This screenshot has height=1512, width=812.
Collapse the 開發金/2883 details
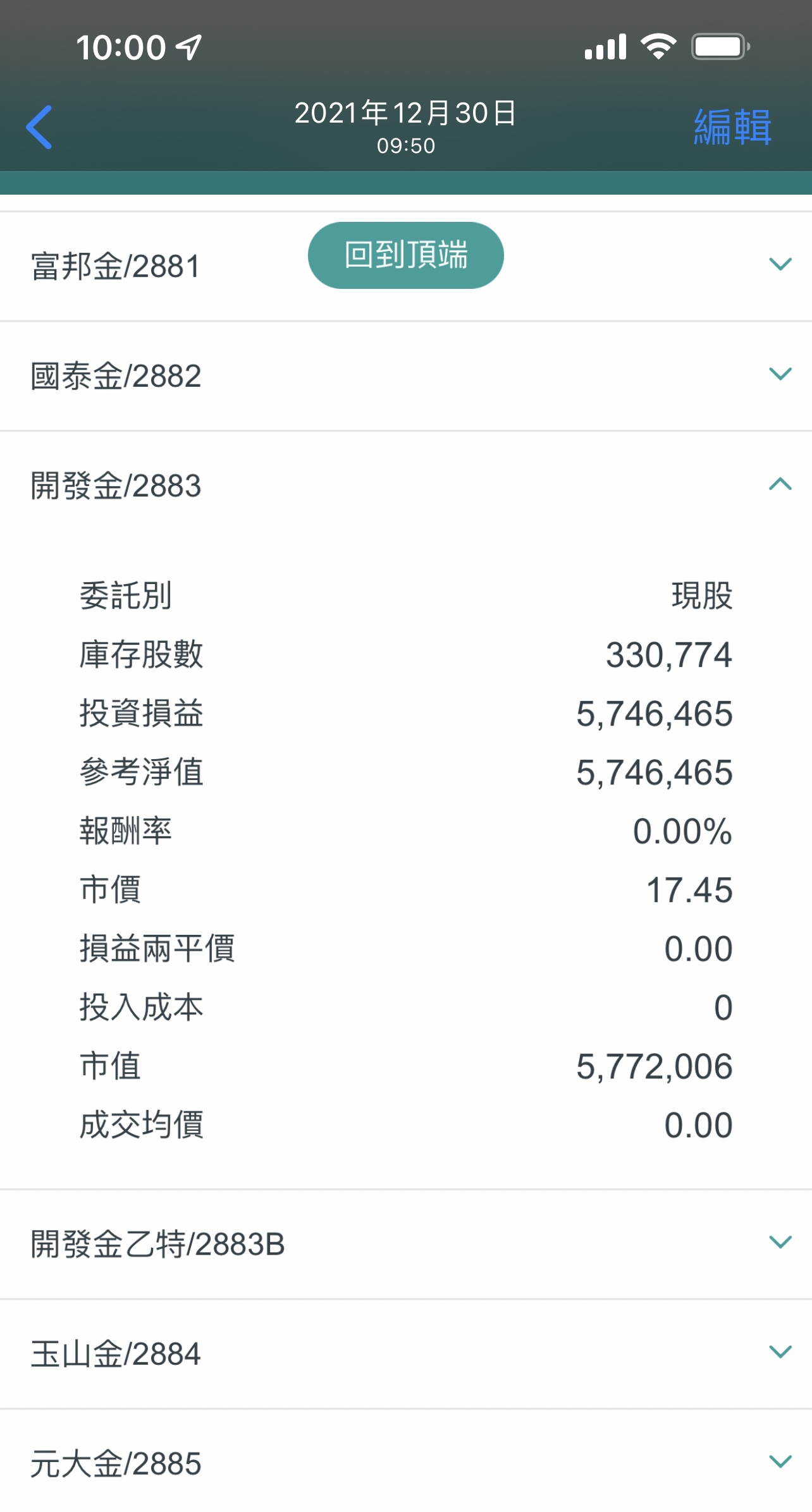(780, 484)
